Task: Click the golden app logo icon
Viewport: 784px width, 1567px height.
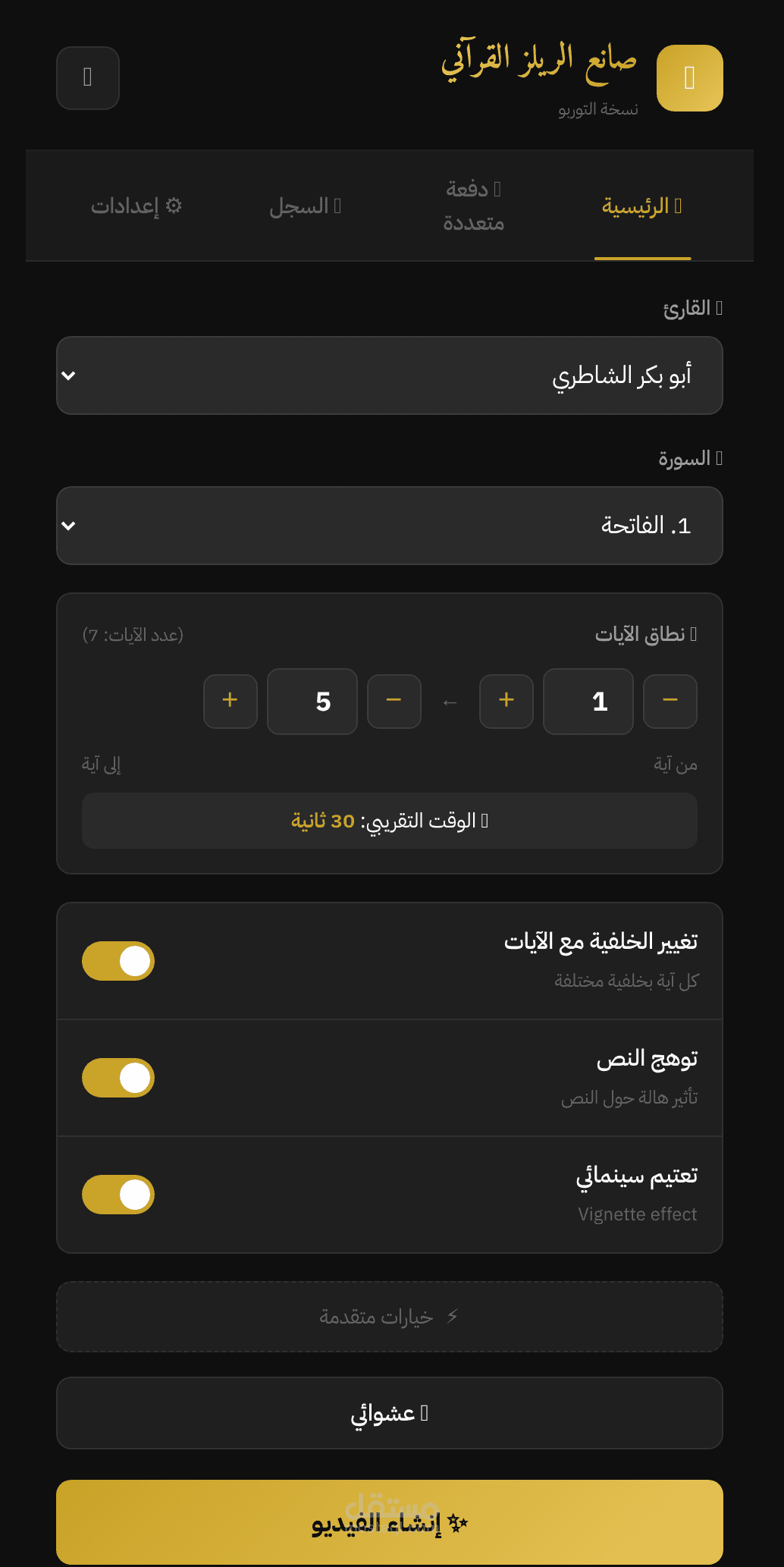Action: [690, 77]
